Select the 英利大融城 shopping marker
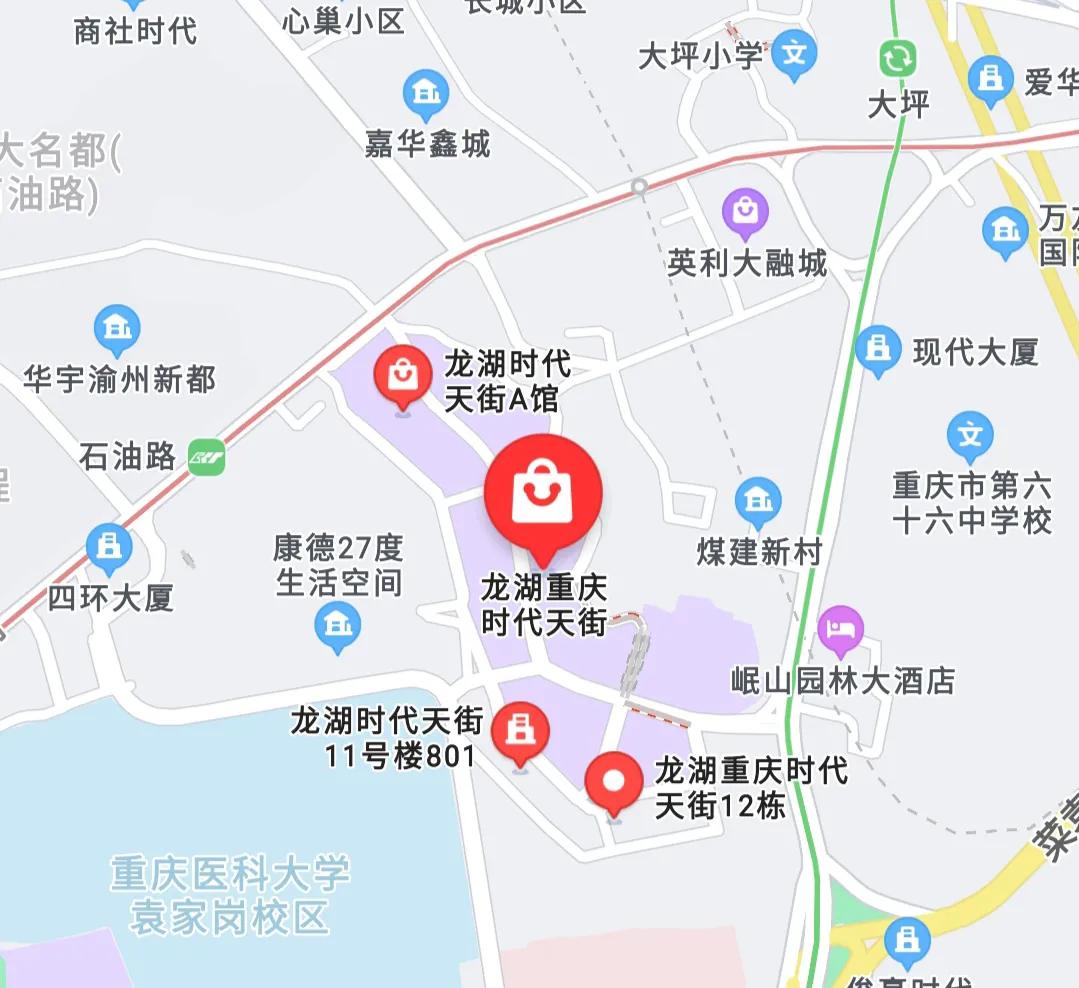 tap(746, 211)
